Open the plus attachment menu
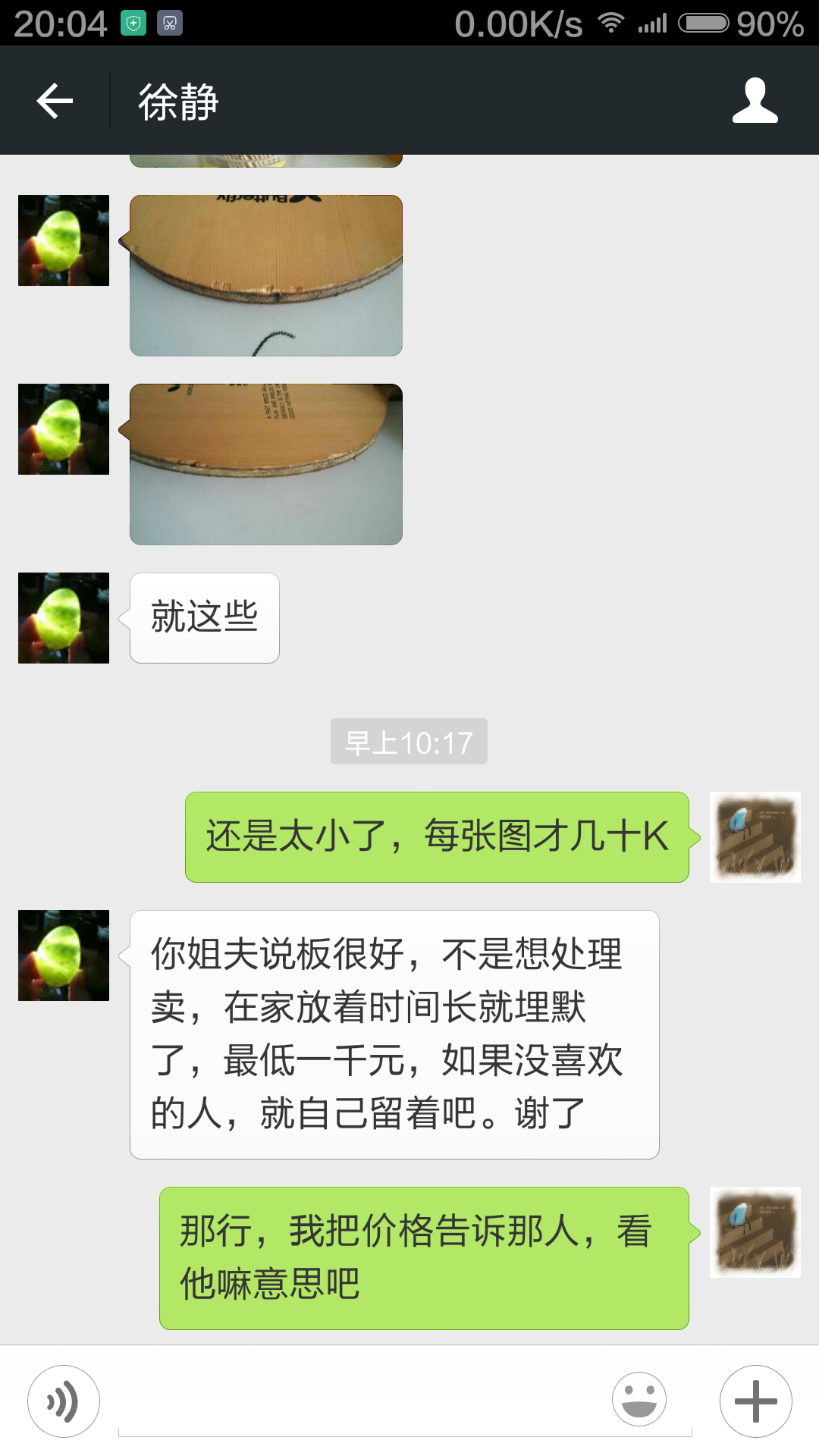This screenshot has height=1456, width=819. pos(755,1401)
